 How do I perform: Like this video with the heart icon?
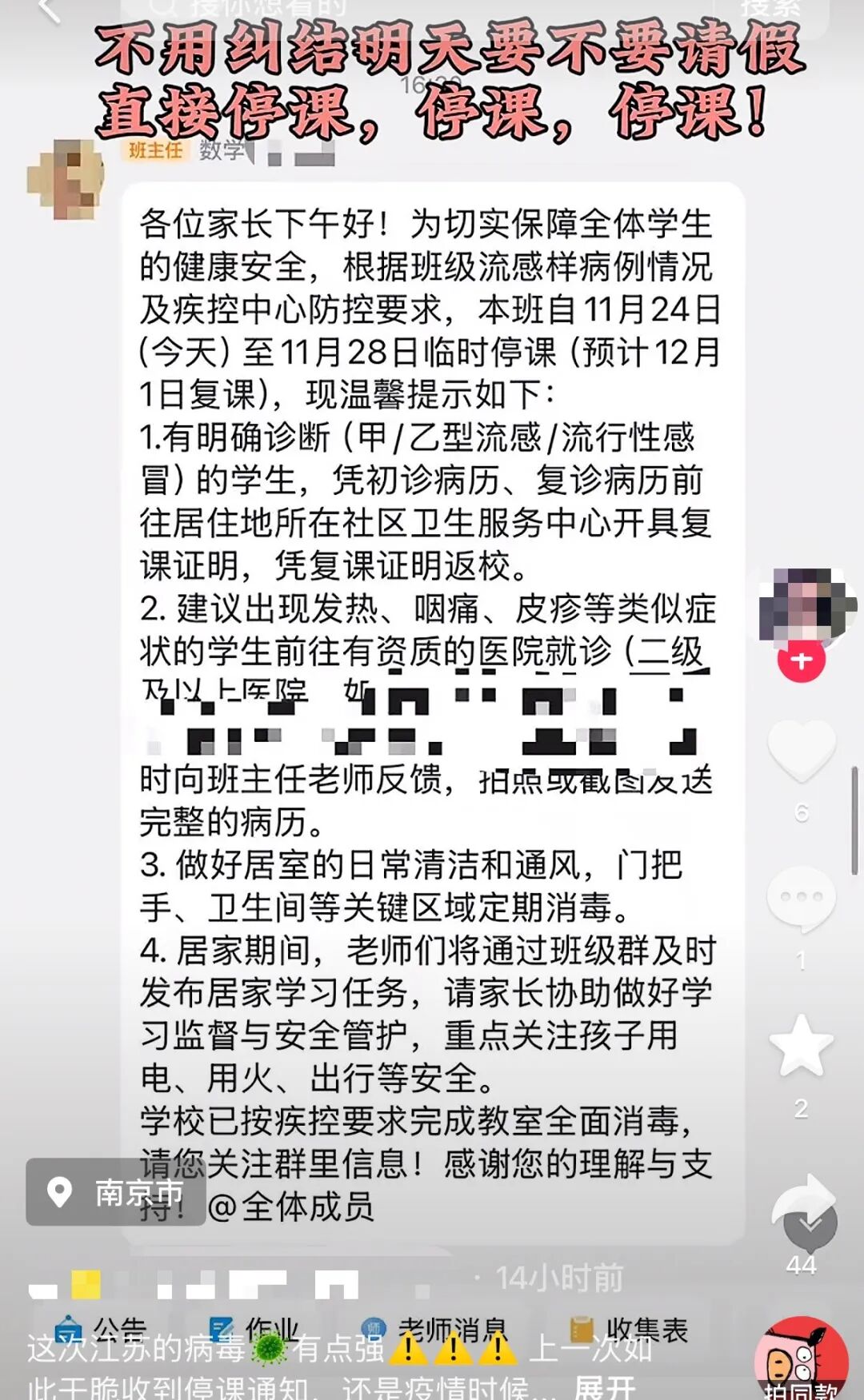(x=802, y=752)
